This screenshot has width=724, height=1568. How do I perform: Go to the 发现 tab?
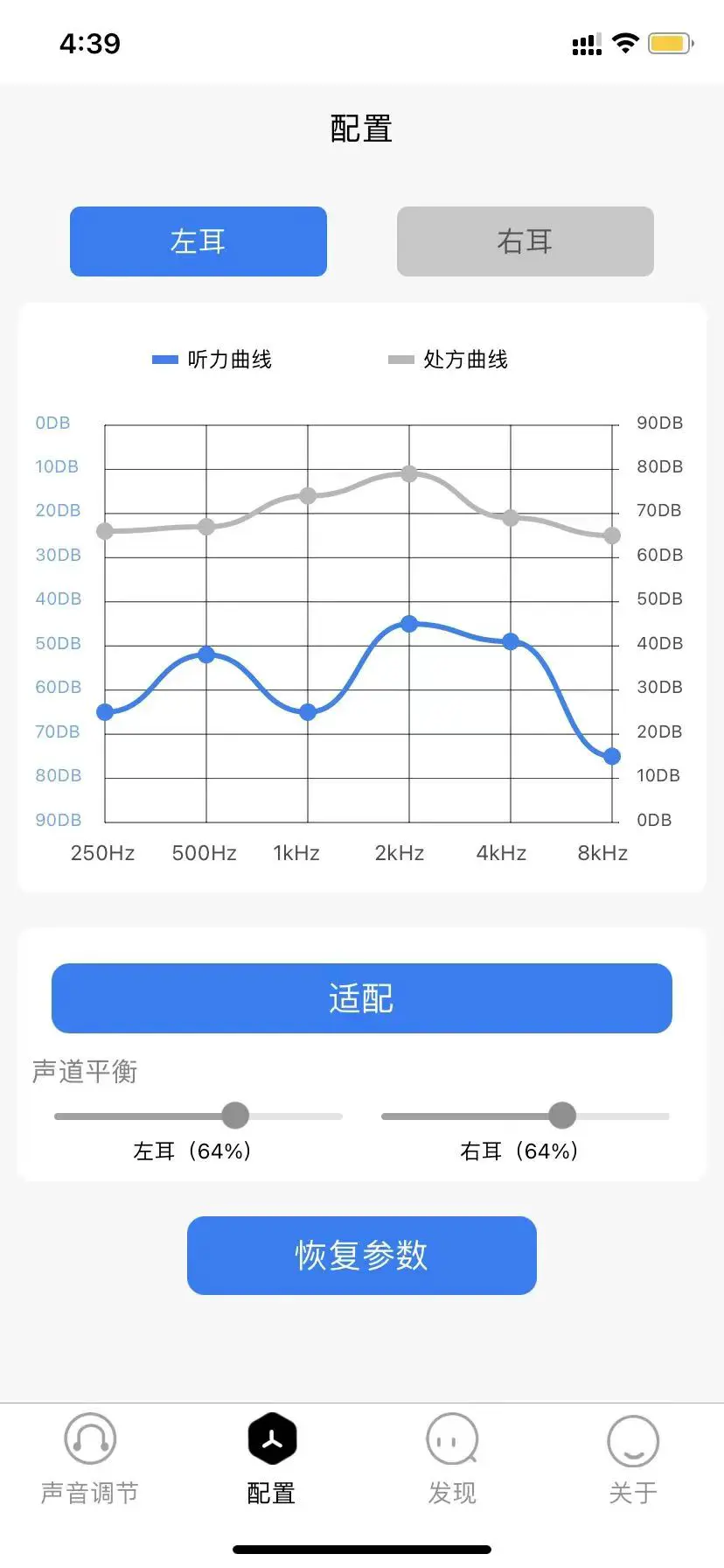(x=452, y=1459)
